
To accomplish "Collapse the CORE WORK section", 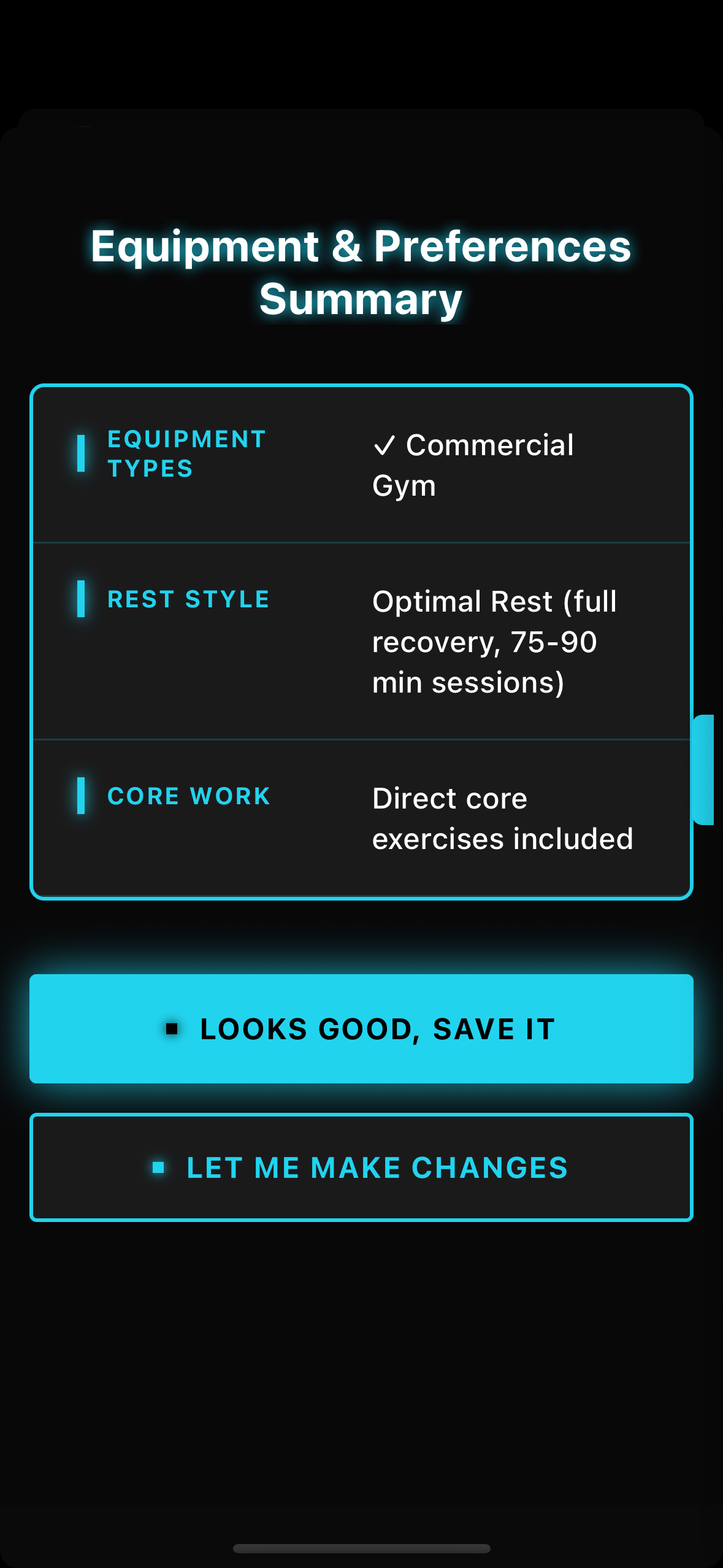I will click(x=361, y=816).
